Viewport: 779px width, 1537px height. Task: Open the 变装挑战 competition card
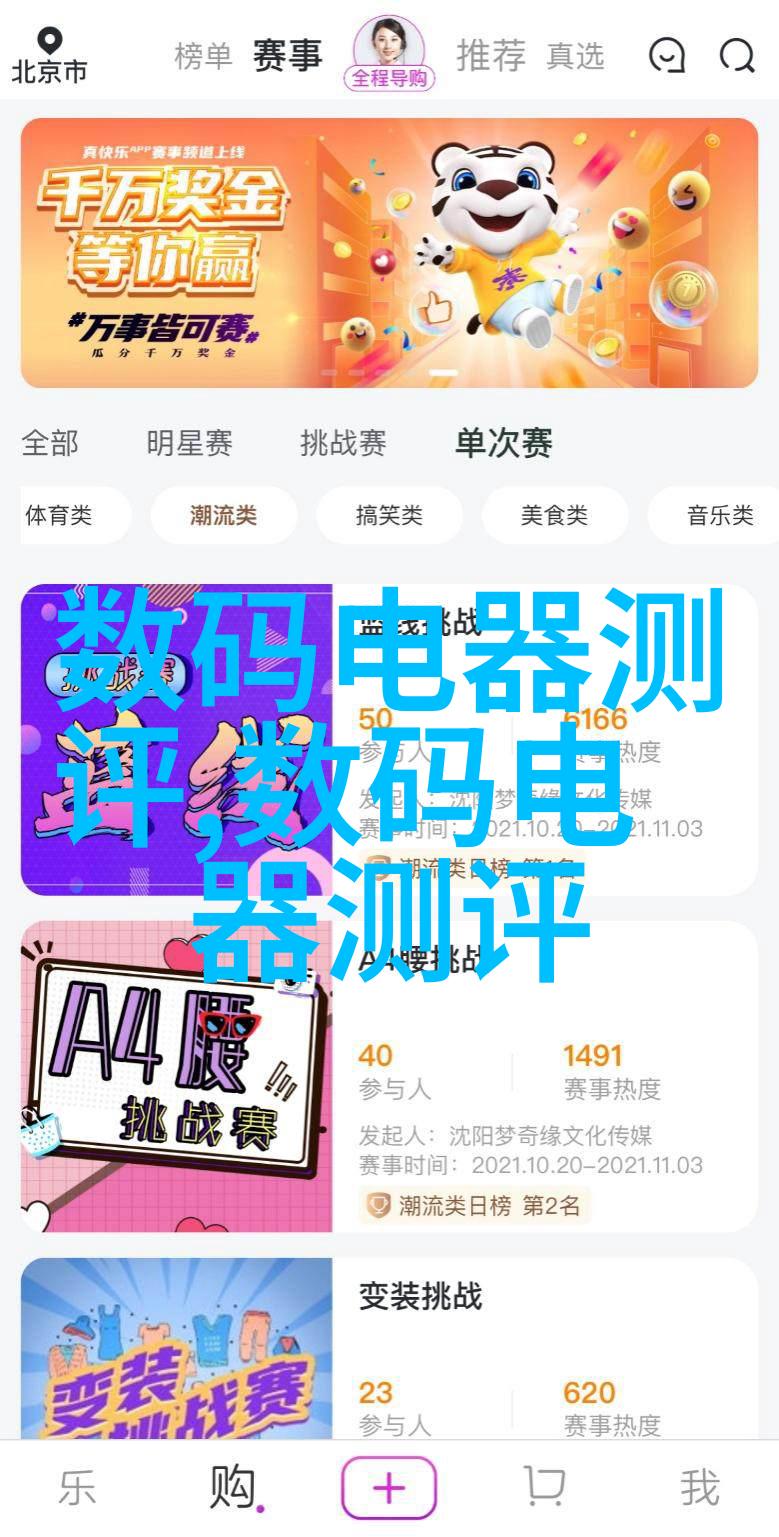(x=389, y=1350)
